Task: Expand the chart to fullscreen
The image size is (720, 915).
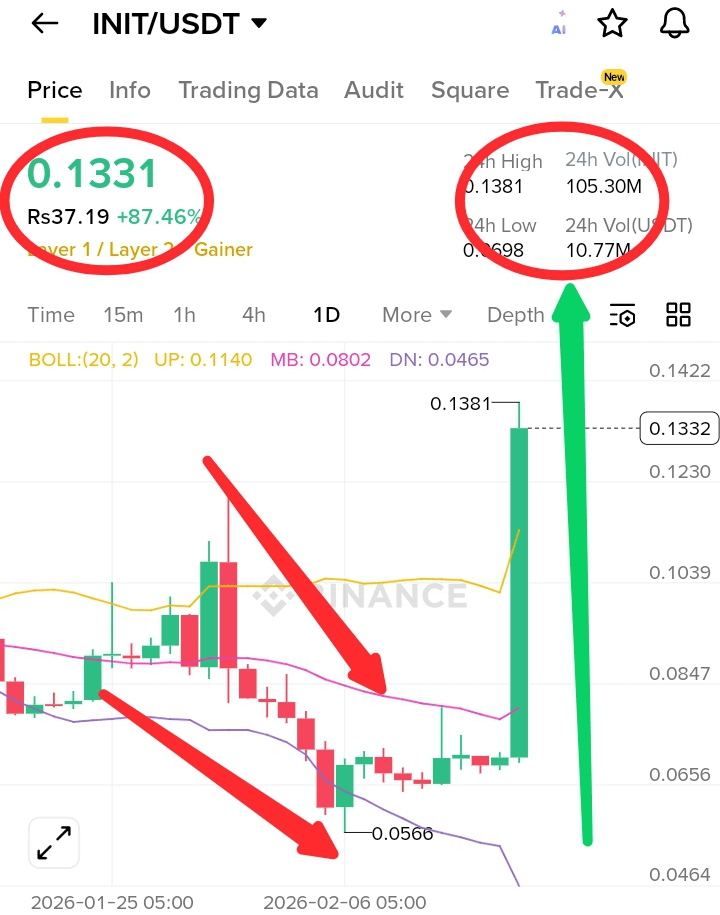Action: coord(54,844)
